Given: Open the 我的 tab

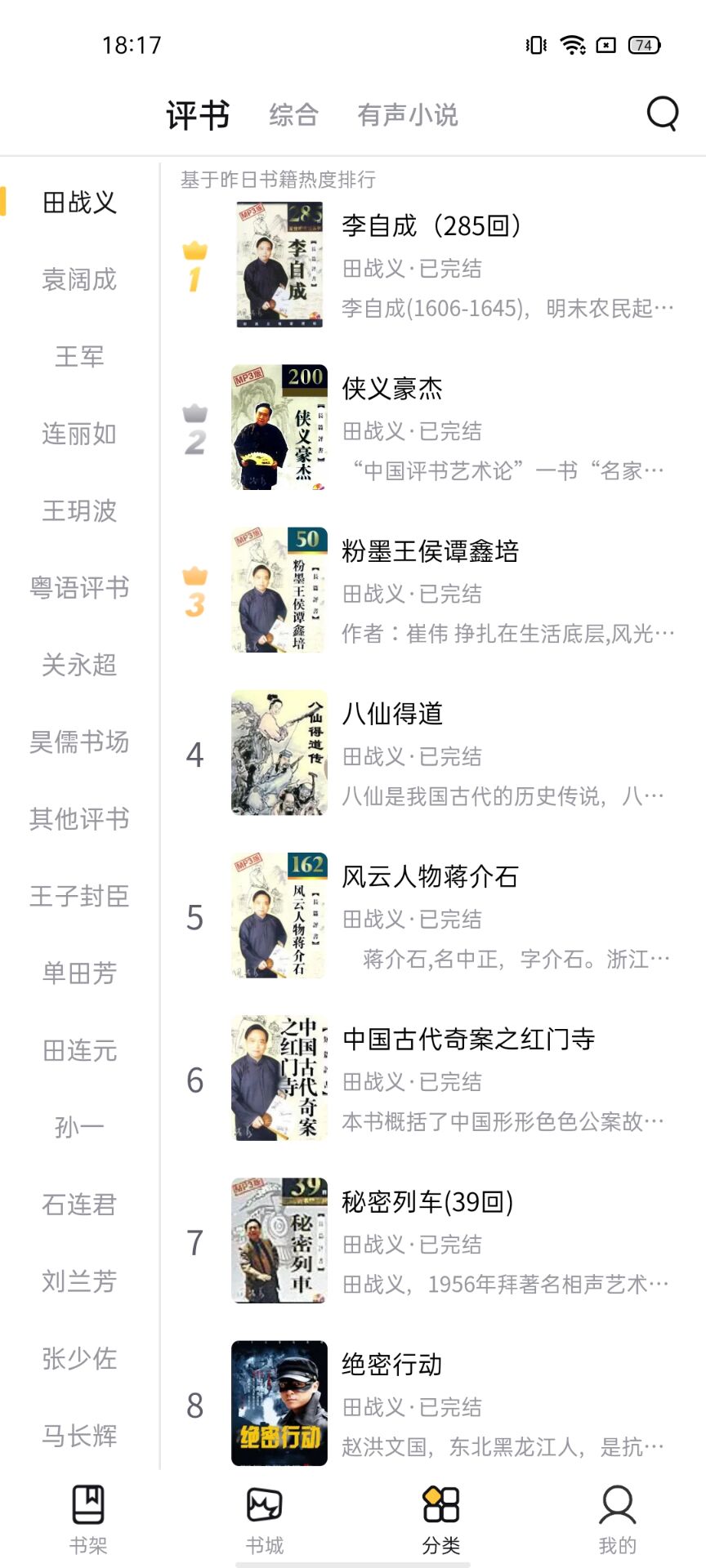Looking at the screenshot, I should coord(617,1519).
